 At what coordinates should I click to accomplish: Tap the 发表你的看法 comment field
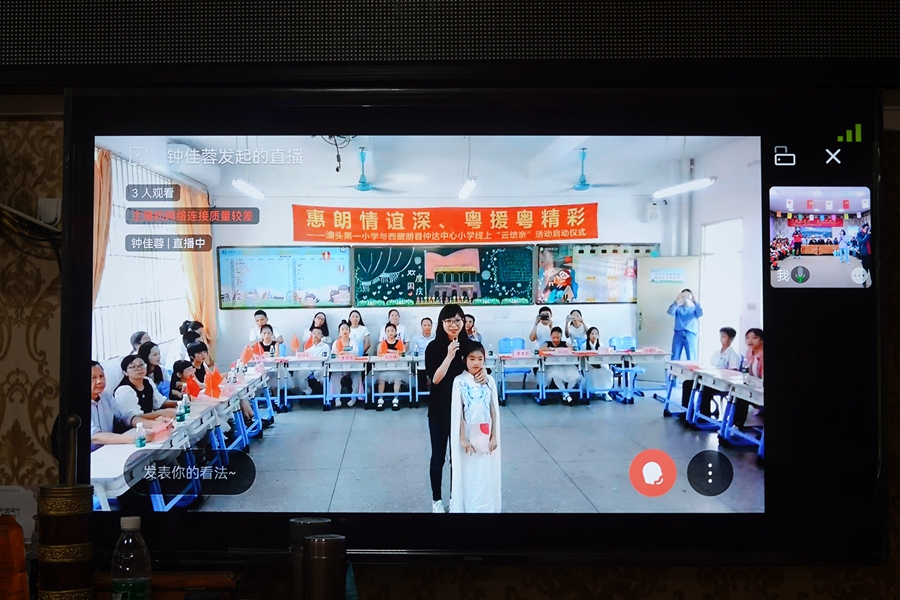click(190, 473)
